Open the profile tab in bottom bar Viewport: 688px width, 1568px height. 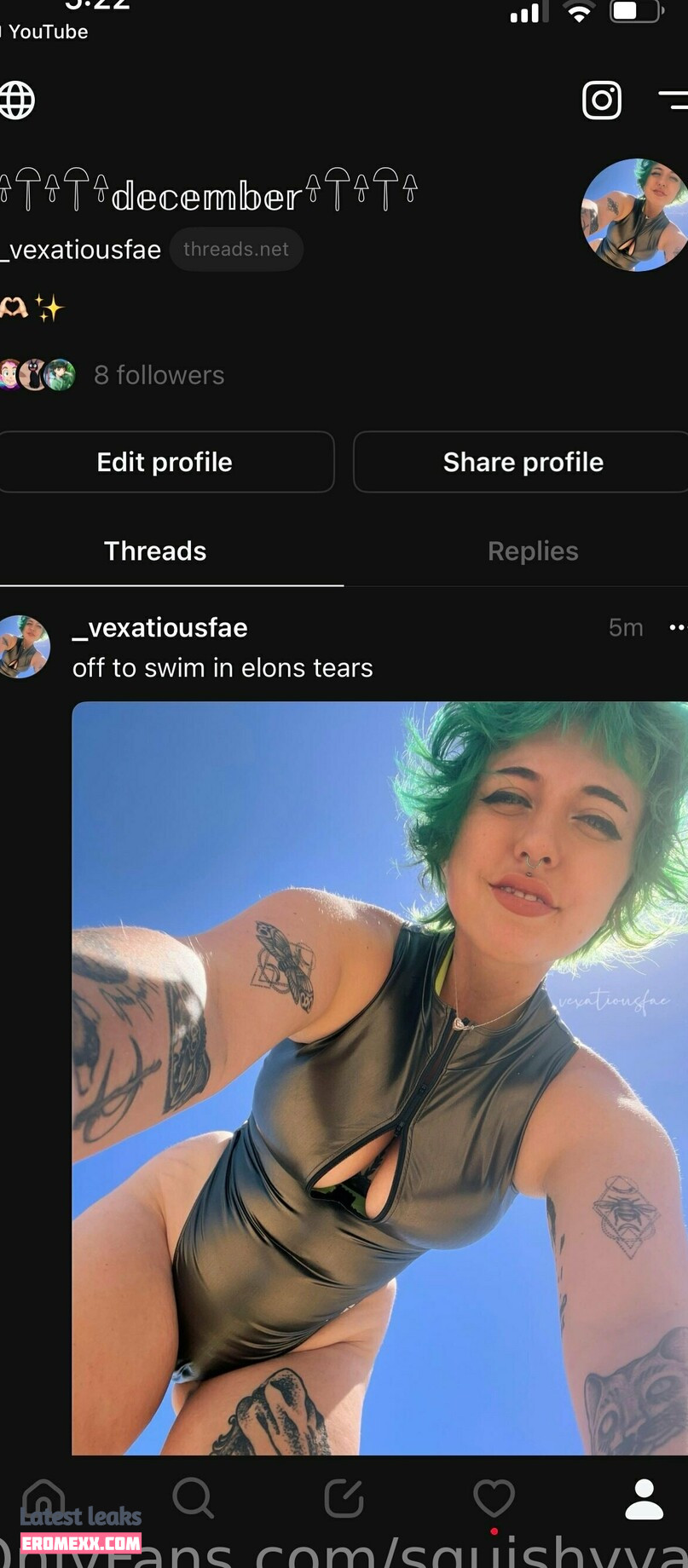(x=644, y=1499)
